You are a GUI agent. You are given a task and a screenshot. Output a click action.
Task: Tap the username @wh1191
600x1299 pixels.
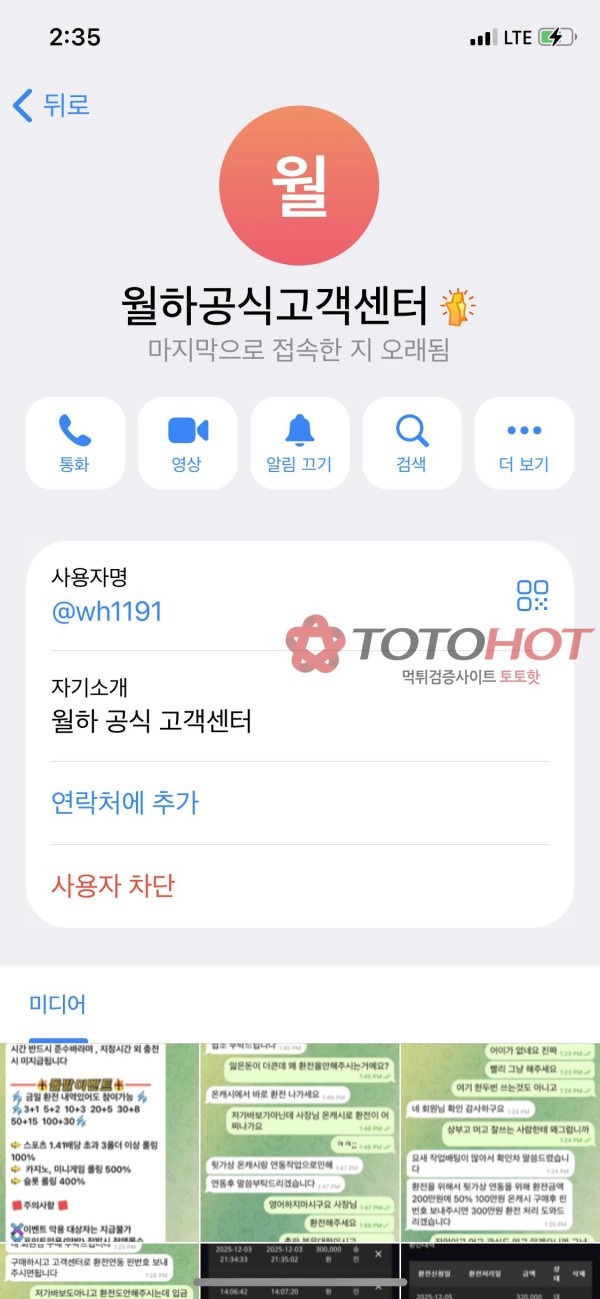[x=107, y=612]
